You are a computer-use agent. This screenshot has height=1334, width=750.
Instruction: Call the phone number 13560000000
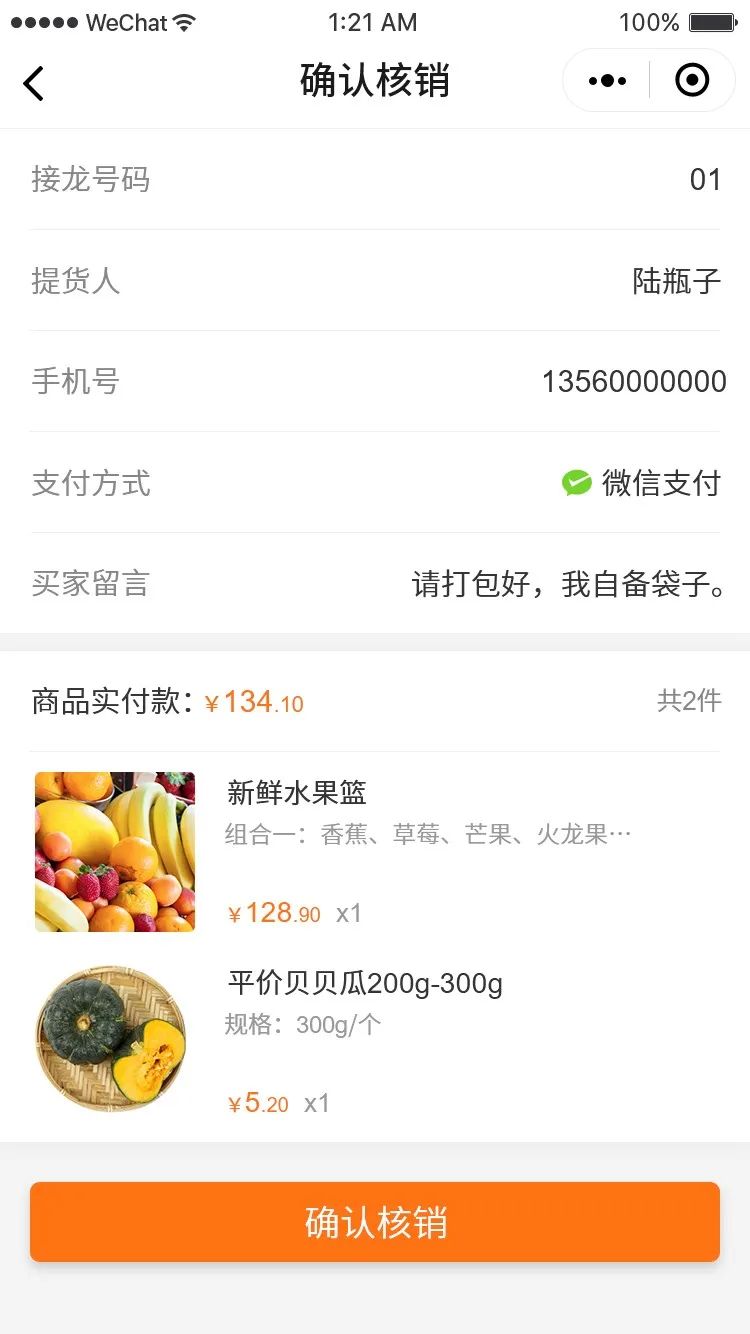point(635,381)
